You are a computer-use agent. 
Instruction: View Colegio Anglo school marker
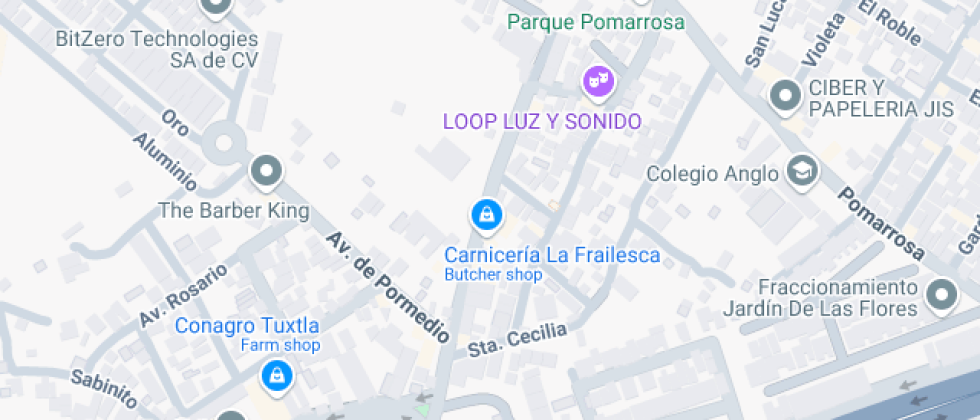point(802,171)
